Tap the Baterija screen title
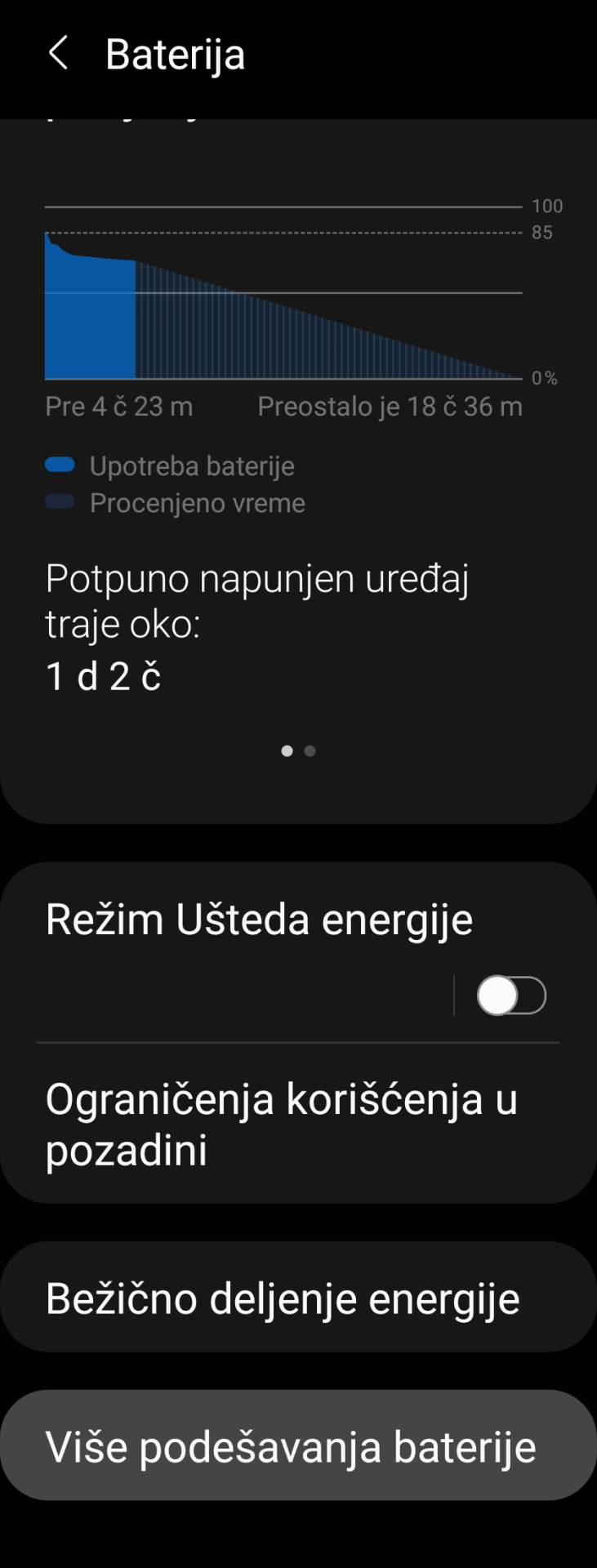Viewport: 597px width, 1568px height. click(174, 54)
